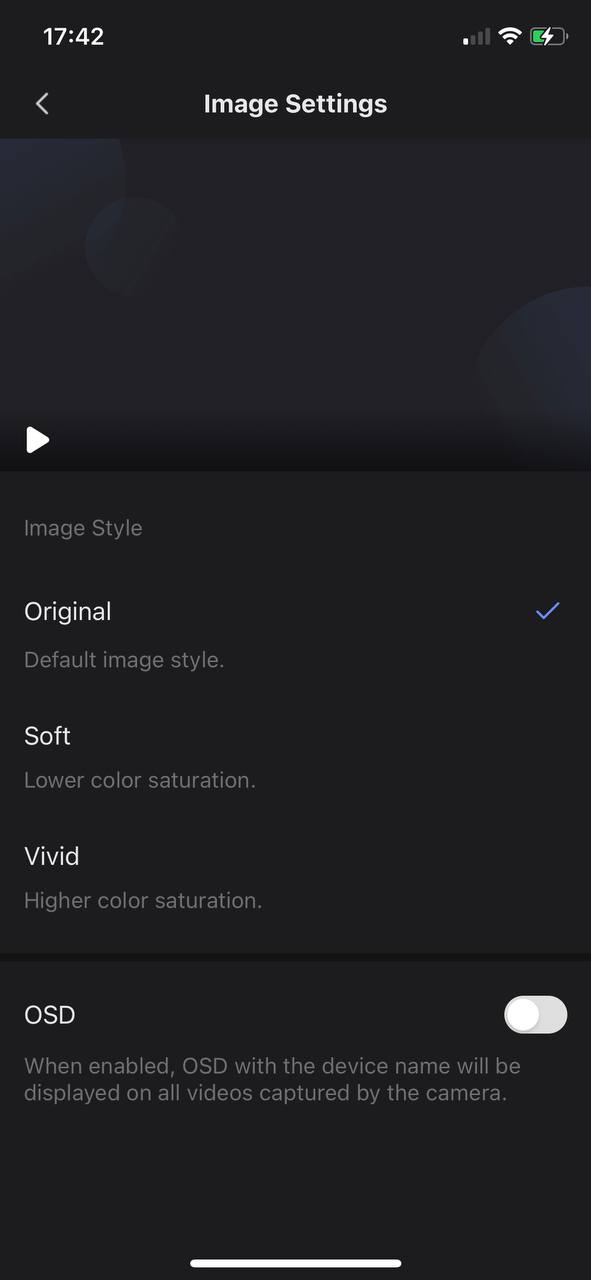Screen dimensions: 591x1280
Task: Choose the Soft image style
Action: coord(295,757)
